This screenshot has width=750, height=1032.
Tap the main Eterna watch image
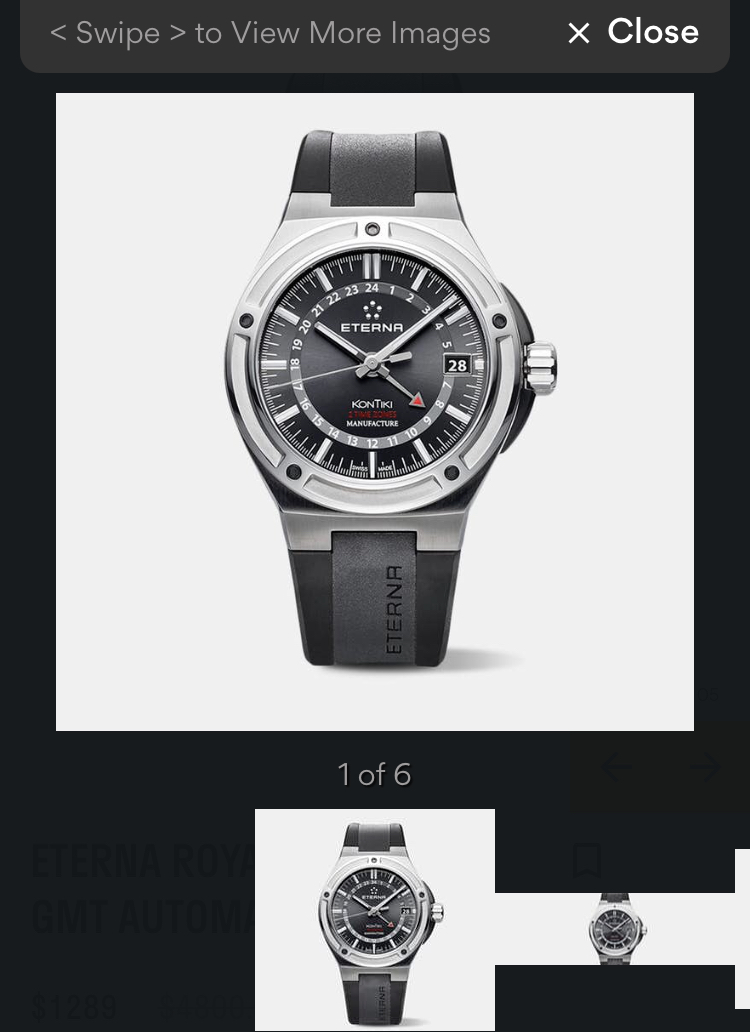tap(374, 411)
